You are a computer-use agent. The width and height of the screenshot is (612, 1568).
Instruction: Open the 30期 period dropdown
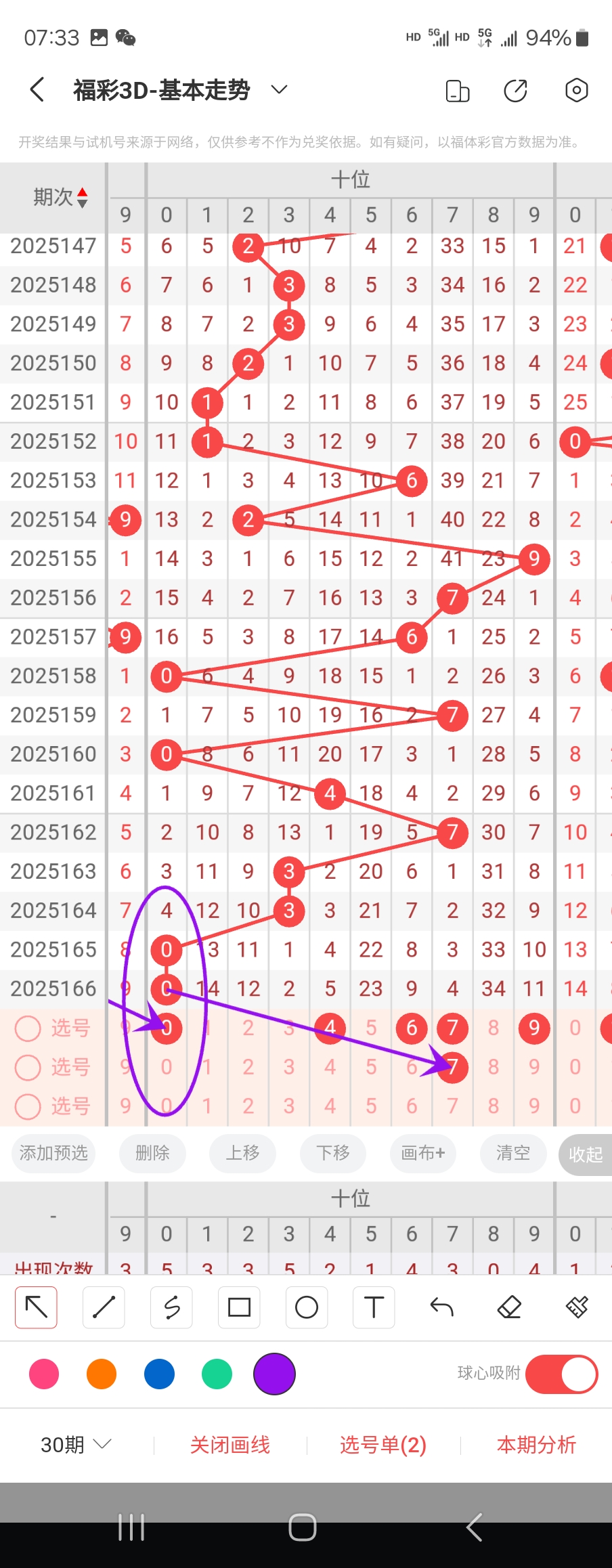[76, 1445]
